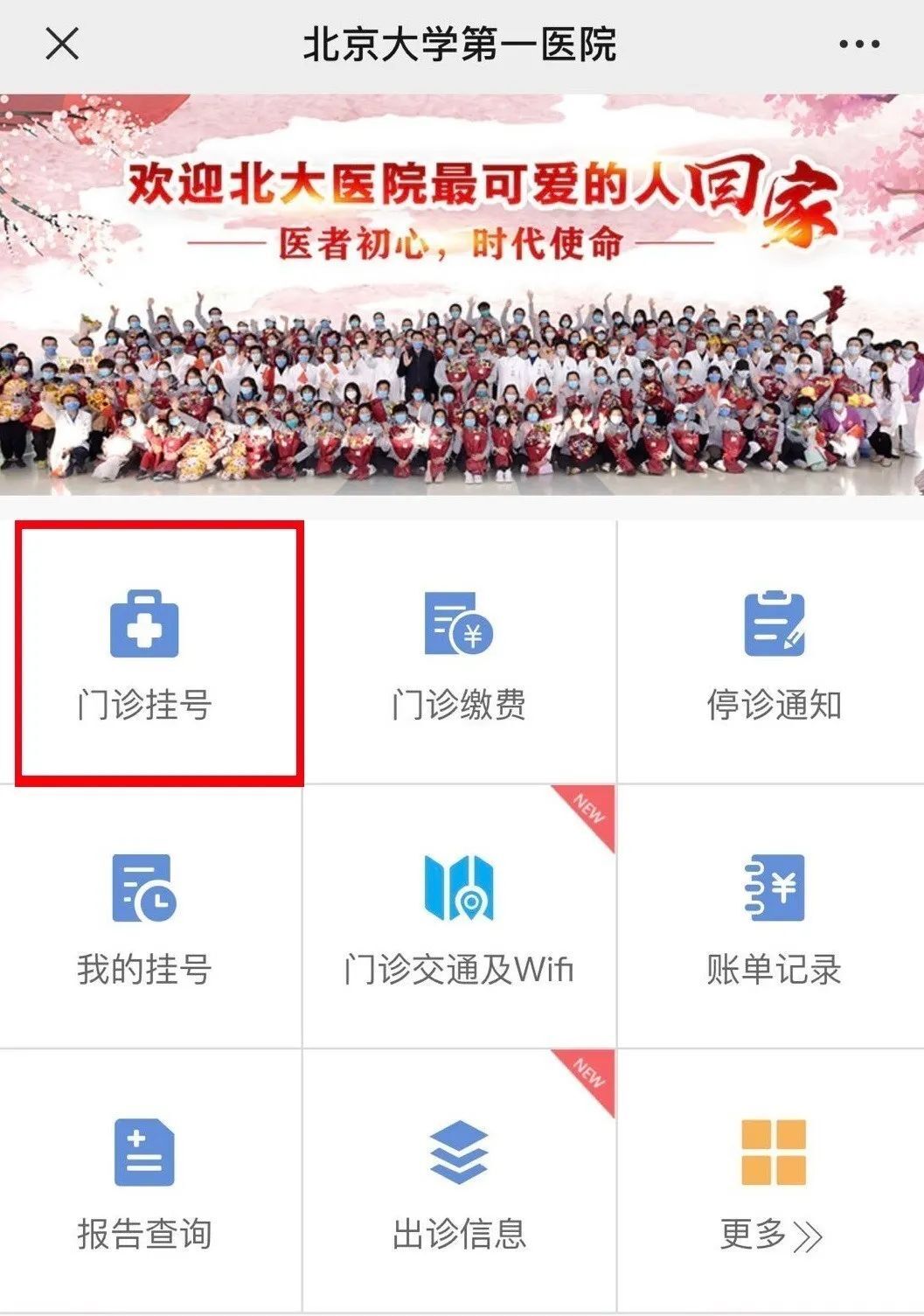Check 出诊信息 doctor schedule info

tap(459, 1182)
